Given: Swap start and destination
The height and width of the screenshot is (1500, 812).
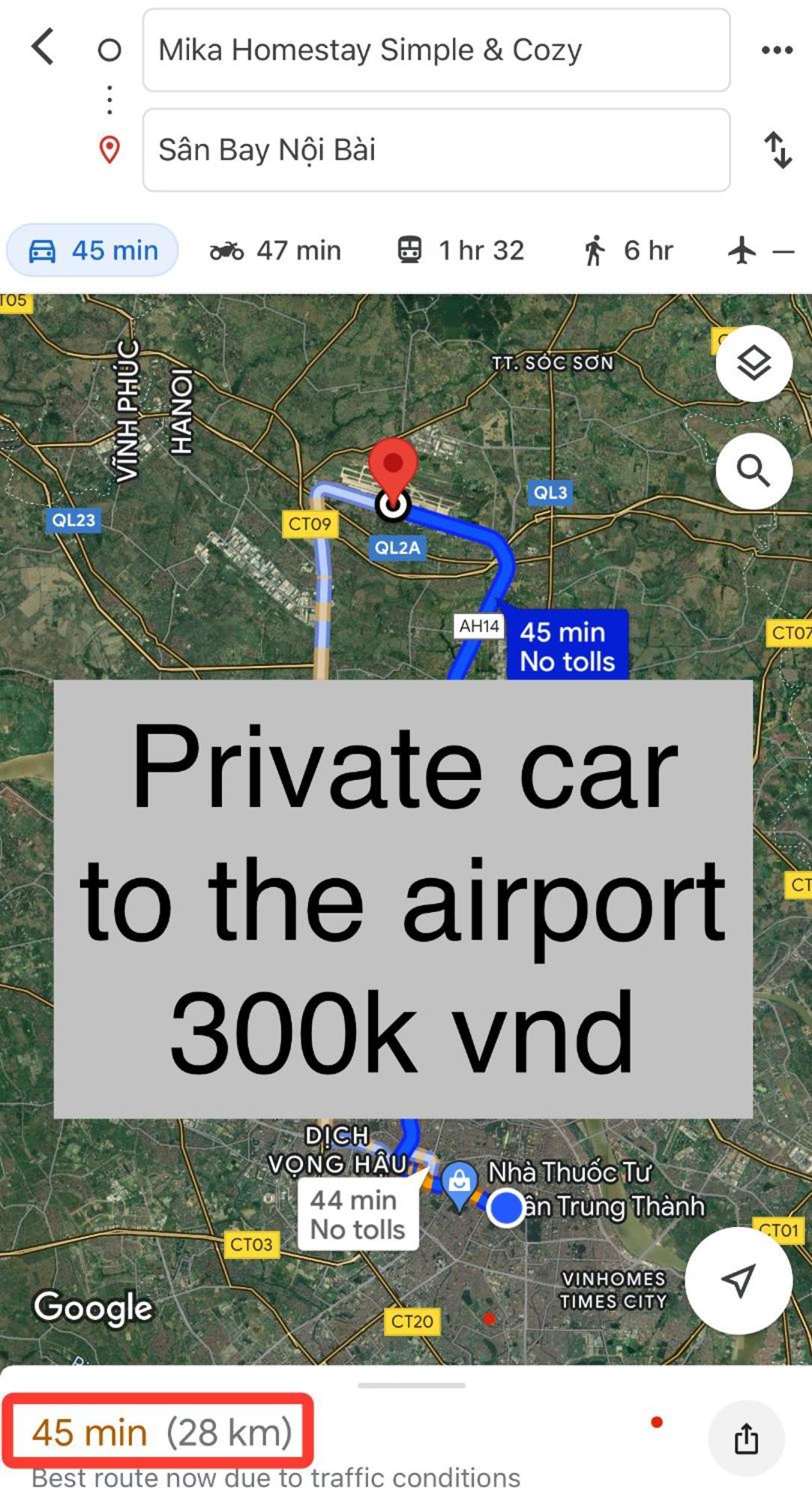Looking at the screenshot, I should coord(778,150).
